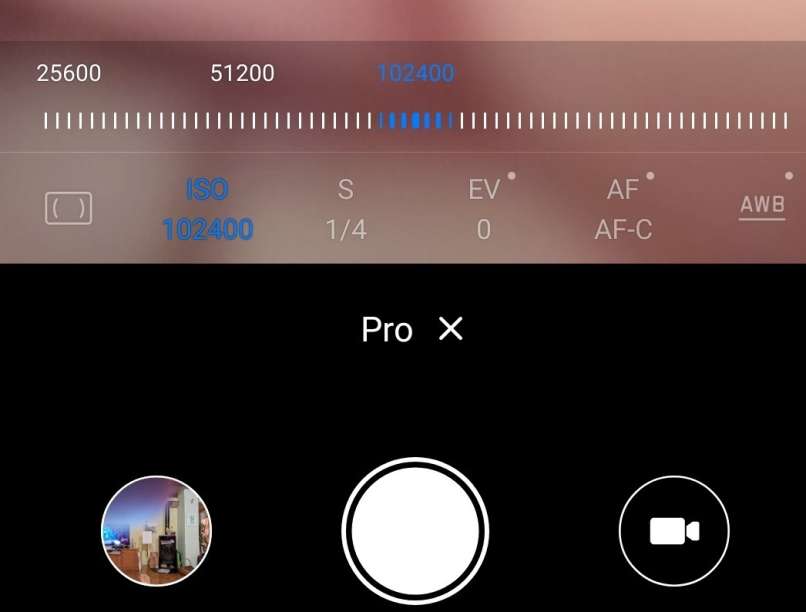Open the metering mode setting
Screen dimensions: 806x612
[x=69, y=208]
